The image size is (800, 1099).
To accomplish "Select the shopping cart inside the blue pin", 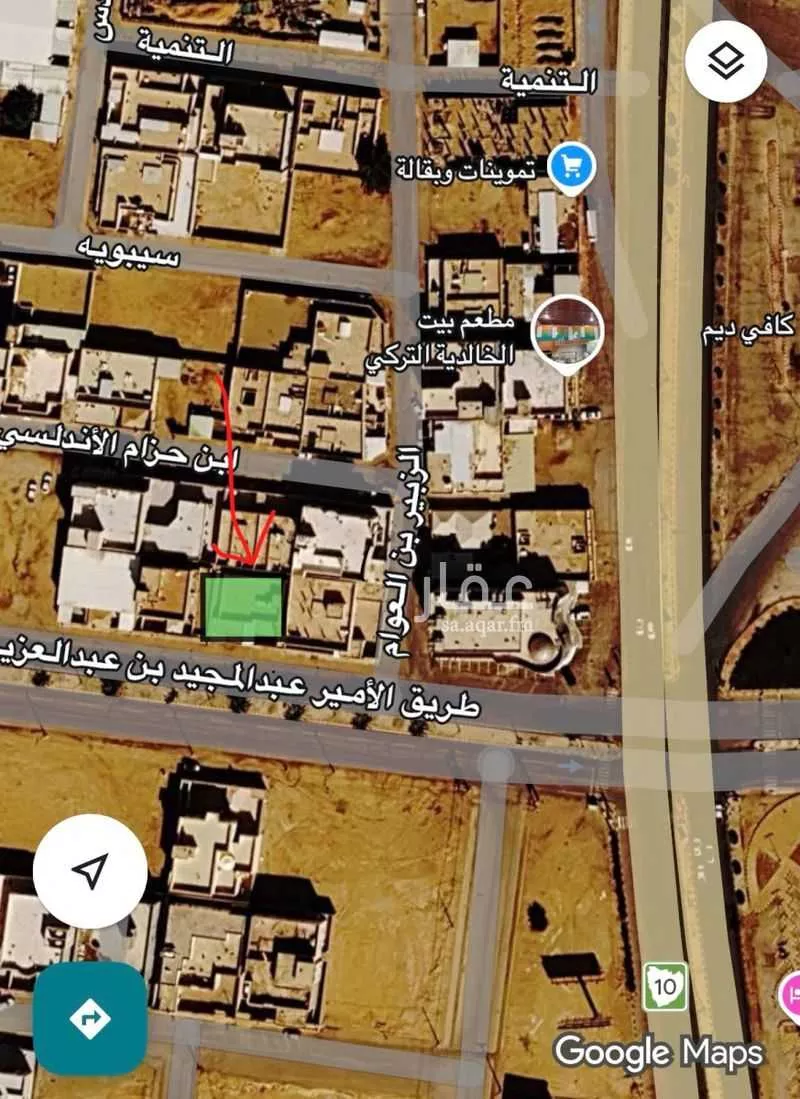I will point(571,166).
